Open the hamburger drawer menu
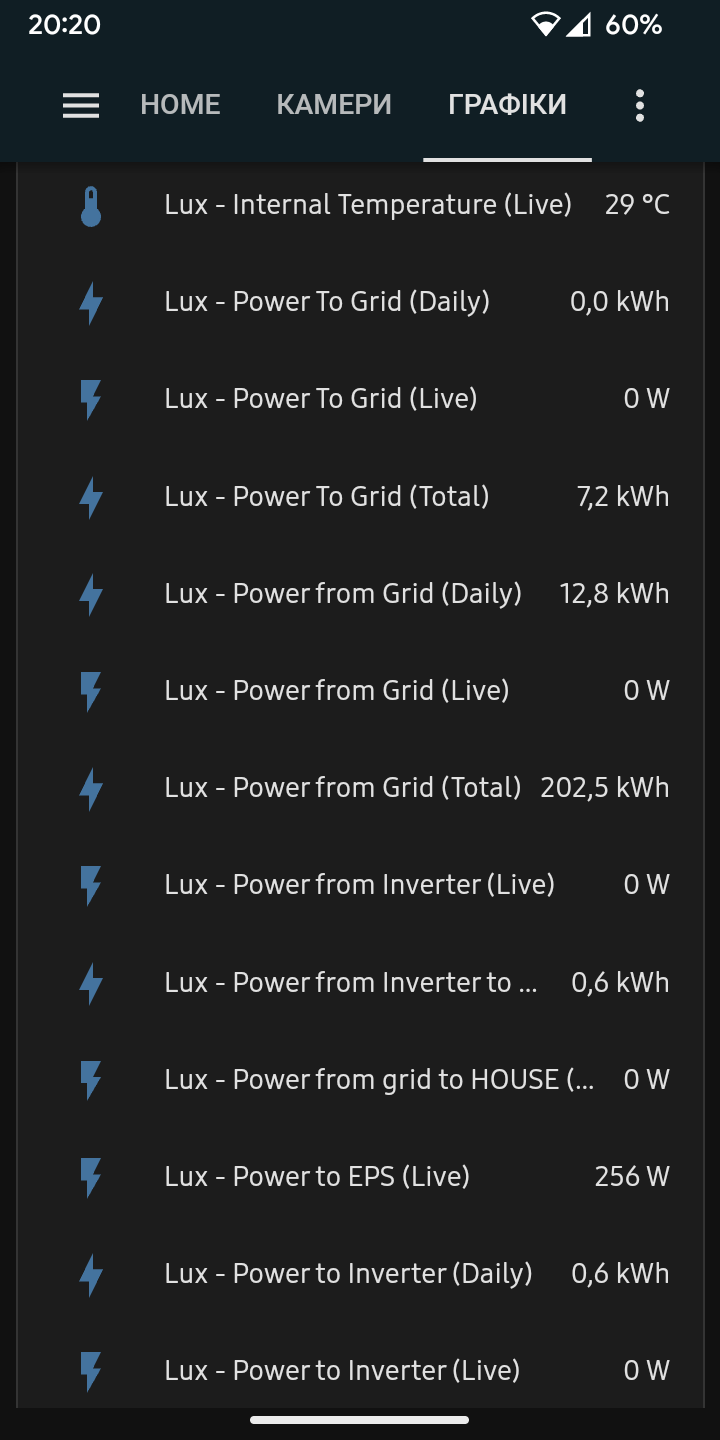Image resolution: width=720 pixels, height=1440 pixels. coord(81,105)
